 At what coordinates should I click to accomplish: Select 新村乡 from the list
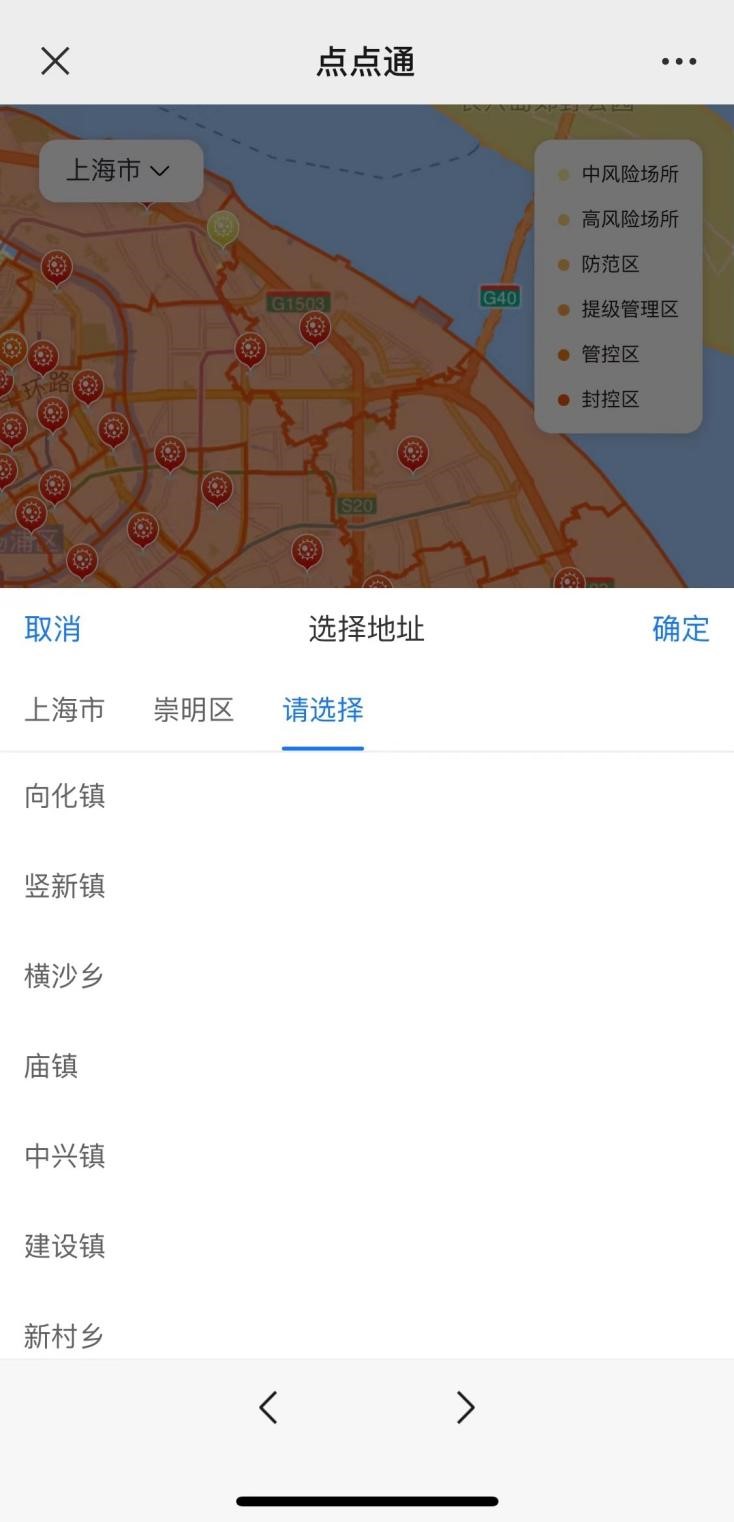coord(65,1335)
